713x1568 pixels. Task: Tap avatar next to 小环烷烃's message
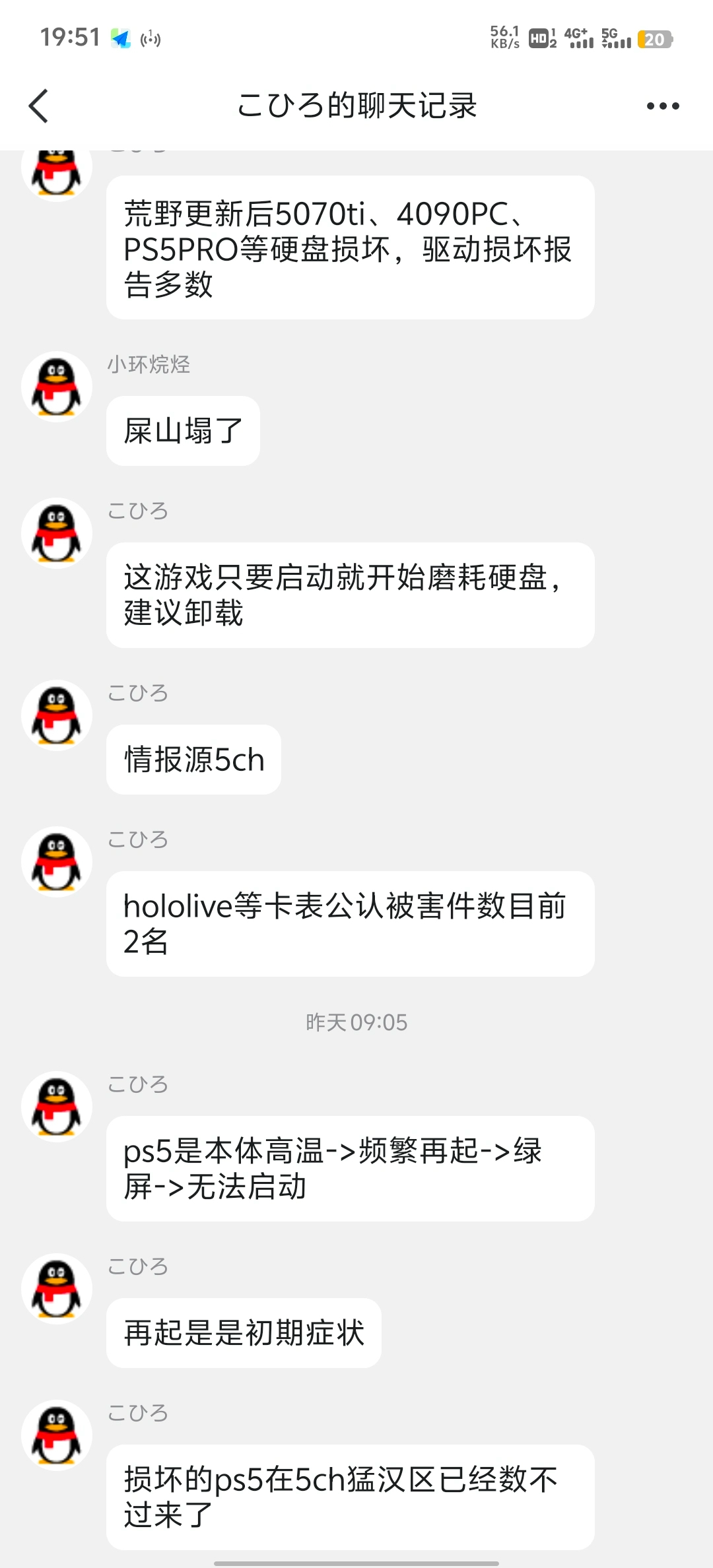coord(57,387)
